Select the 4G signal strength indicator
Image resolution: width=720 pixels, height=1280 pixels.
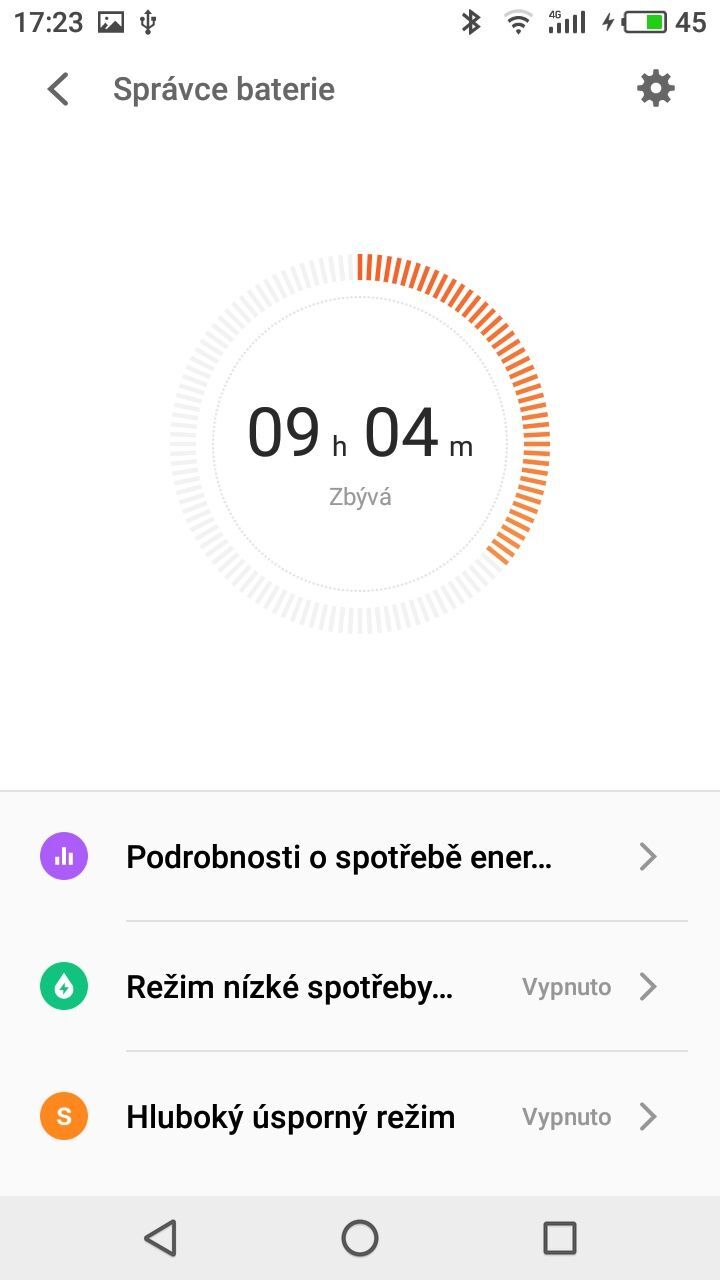coord(564,20)
